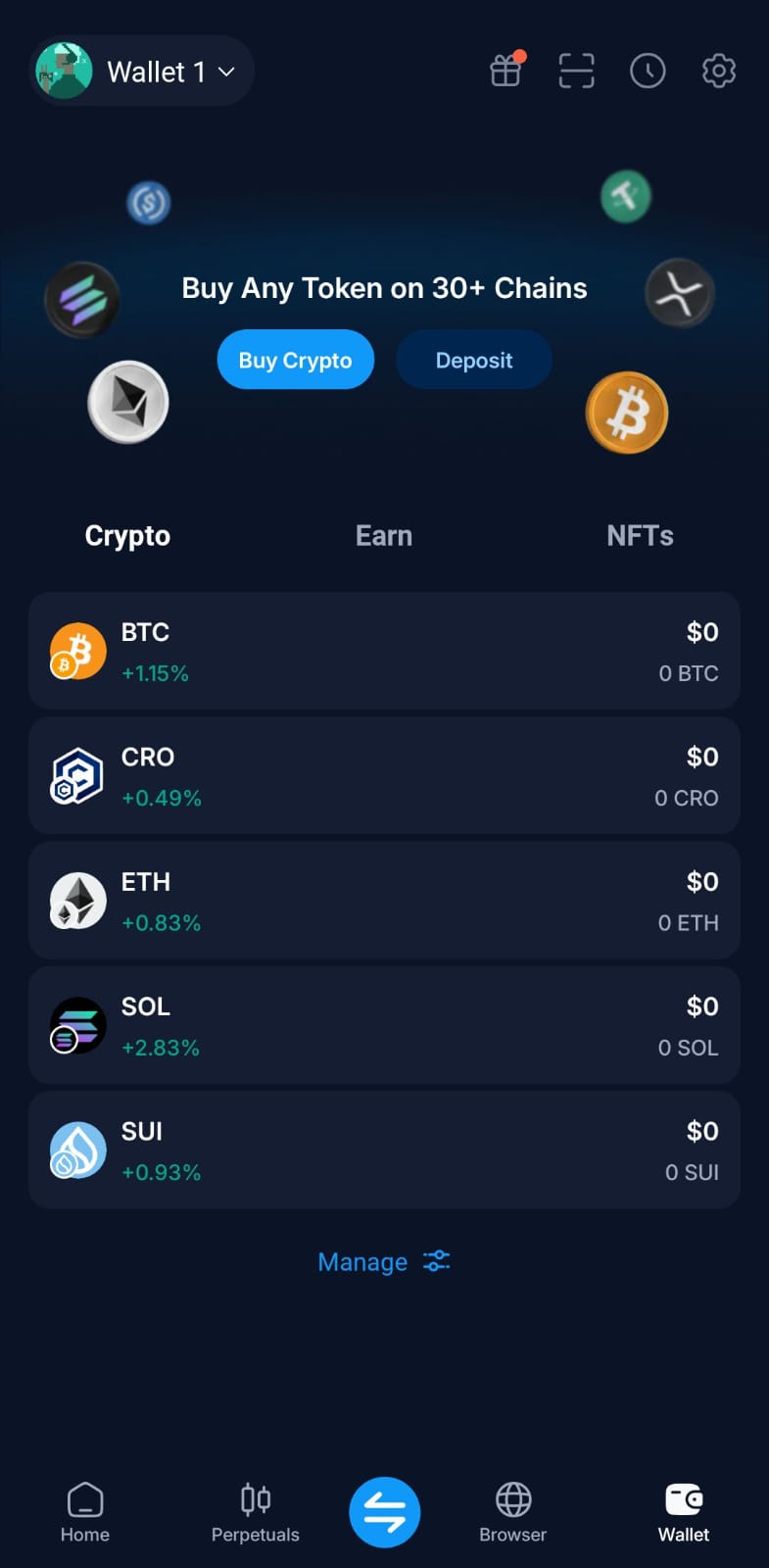Viewport: 769px width, 1568px height.
Task: Open the settings gear
Action: [x=717, y=70]
